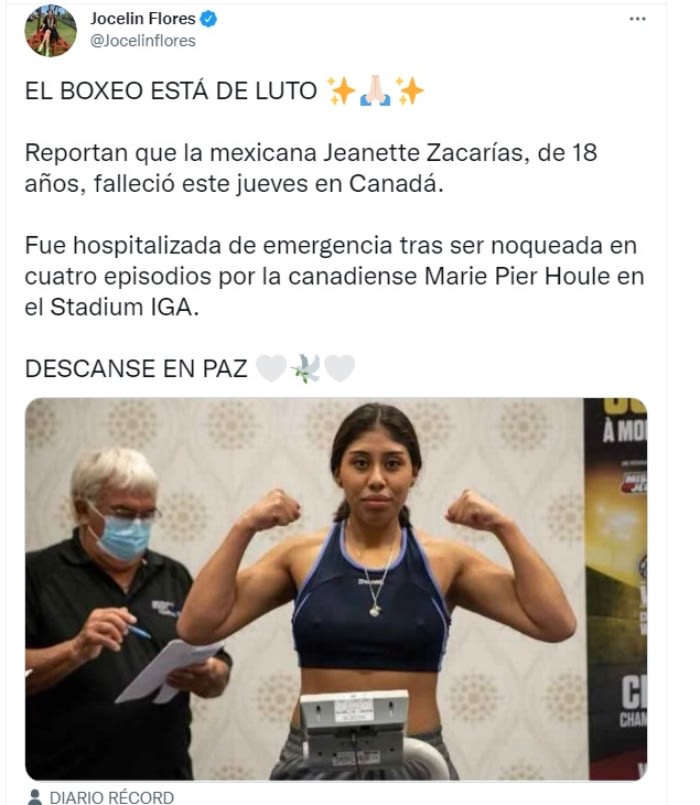Visit the @Jocelinflores handle link
This screenshot has width=700, height=805.
(143, 41)
